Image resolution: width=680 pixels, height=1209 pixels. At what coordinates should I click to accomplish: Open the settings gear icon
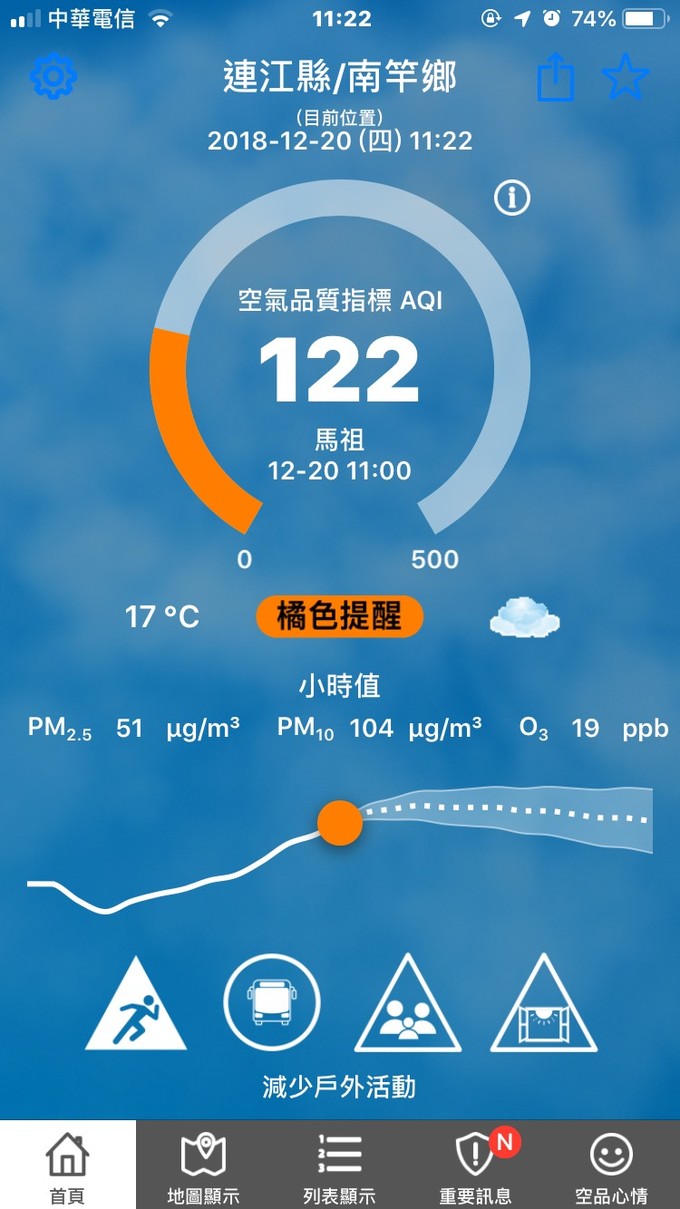tap(54, 77)
